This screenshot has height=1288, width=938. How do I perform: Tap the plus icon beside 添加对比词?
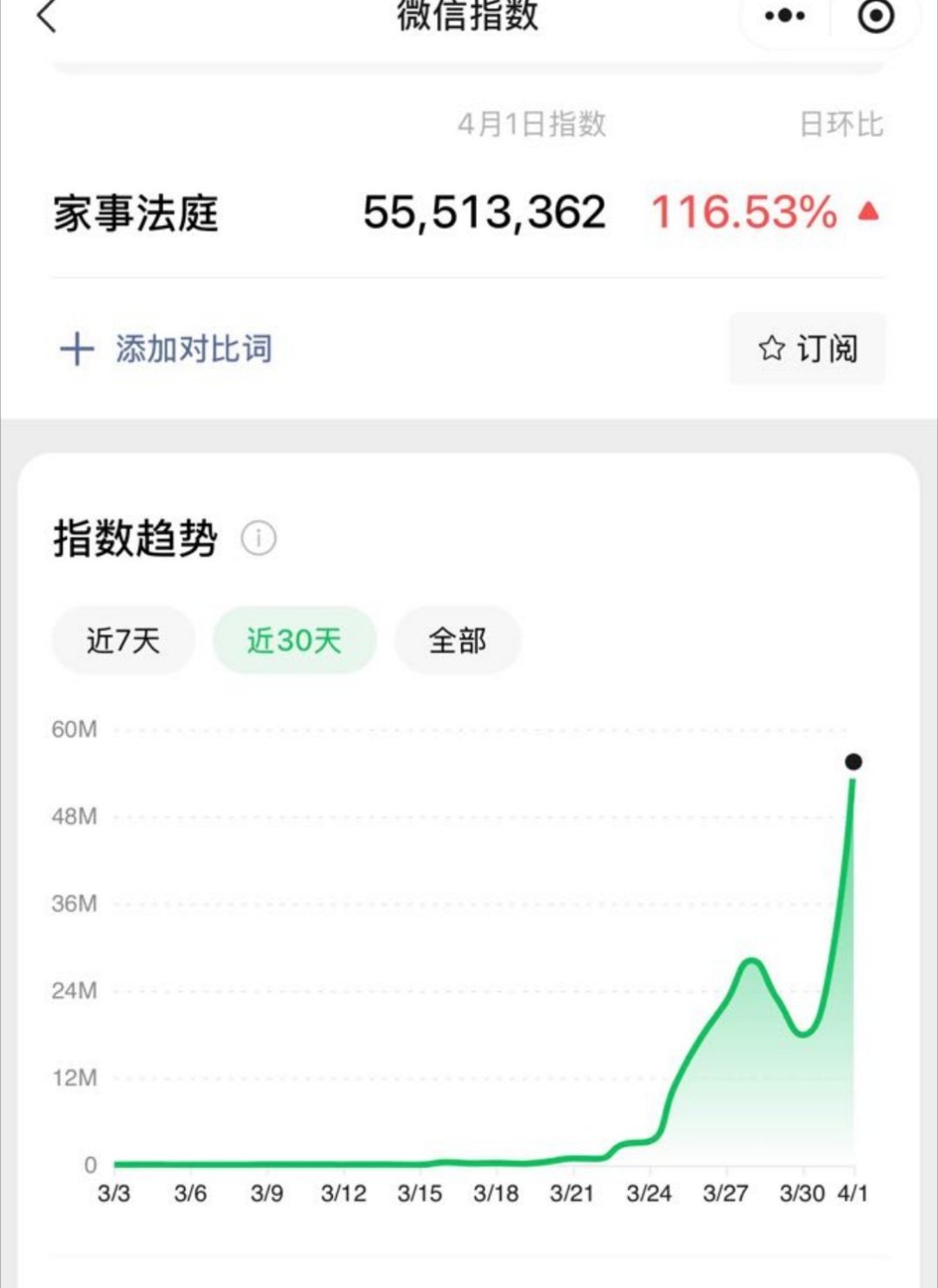pyautogui.click(x=77, y=348)
